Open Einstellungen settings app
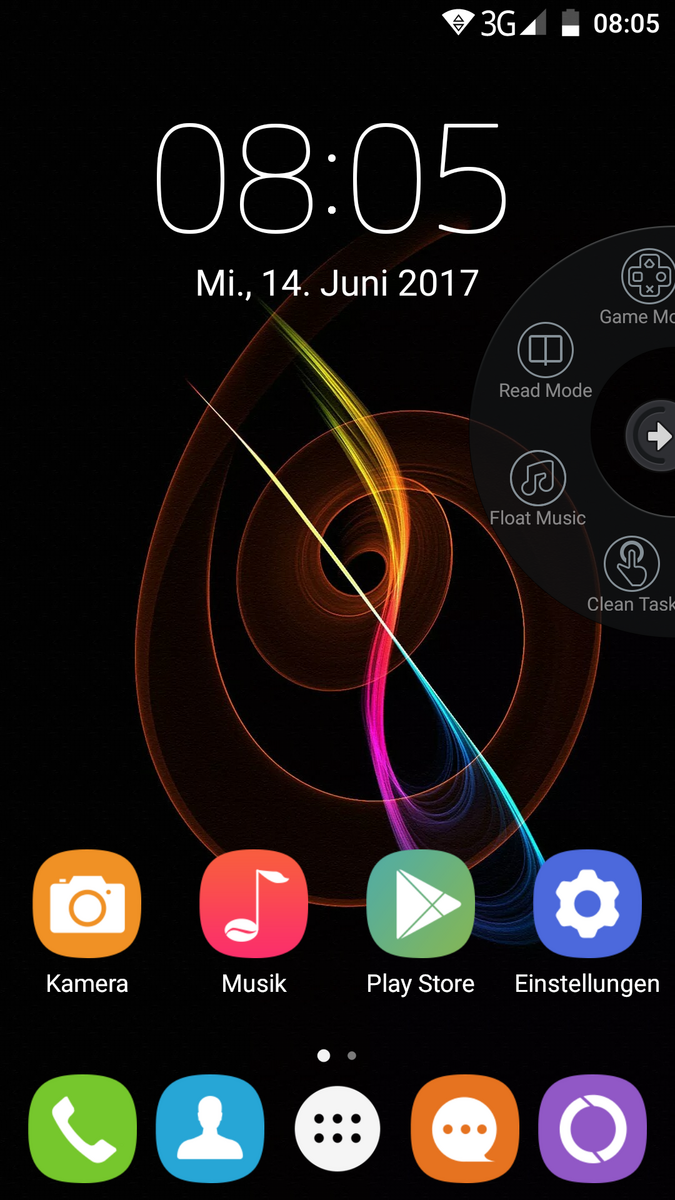 587,905
